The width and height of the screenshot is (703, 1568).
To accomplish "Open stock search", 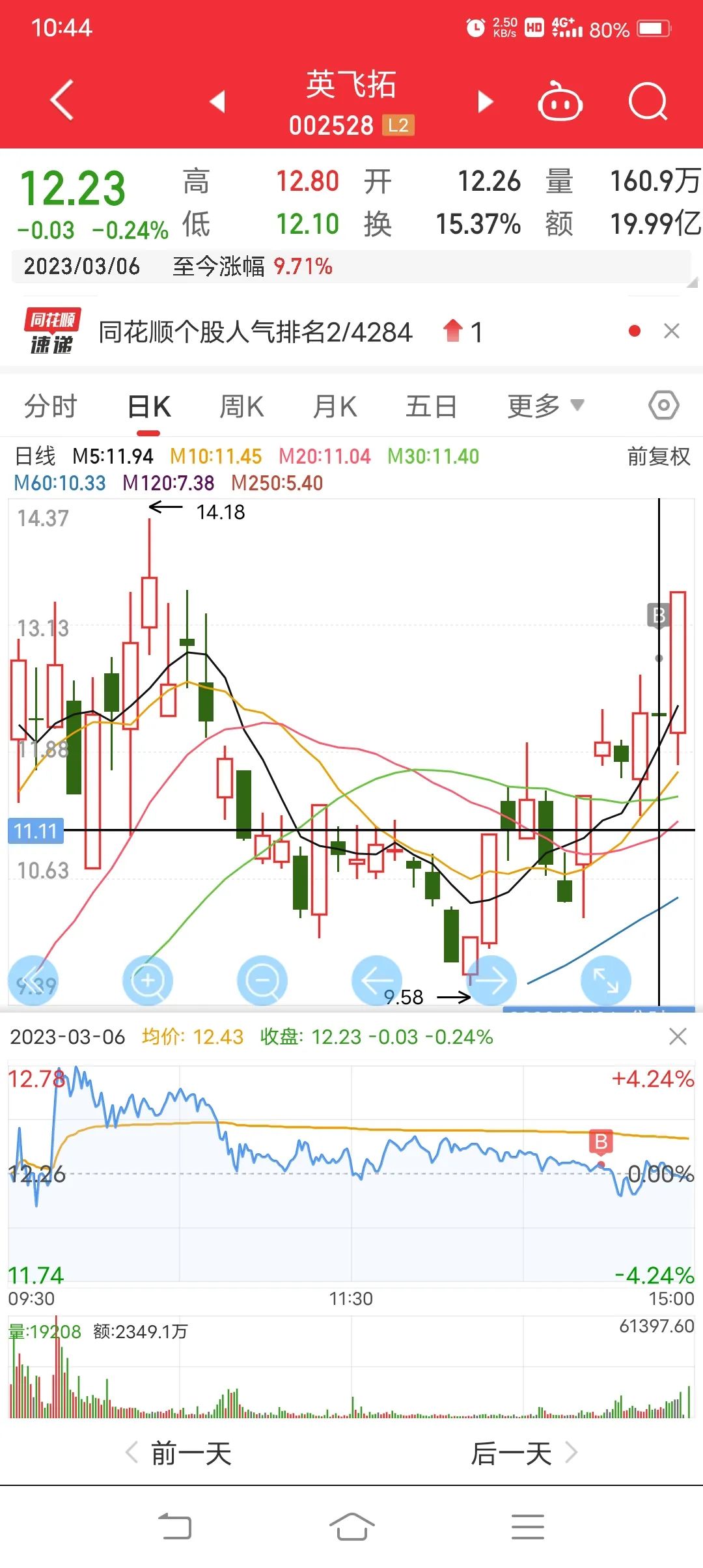I will pyautogui.click(x=648, y=102).
